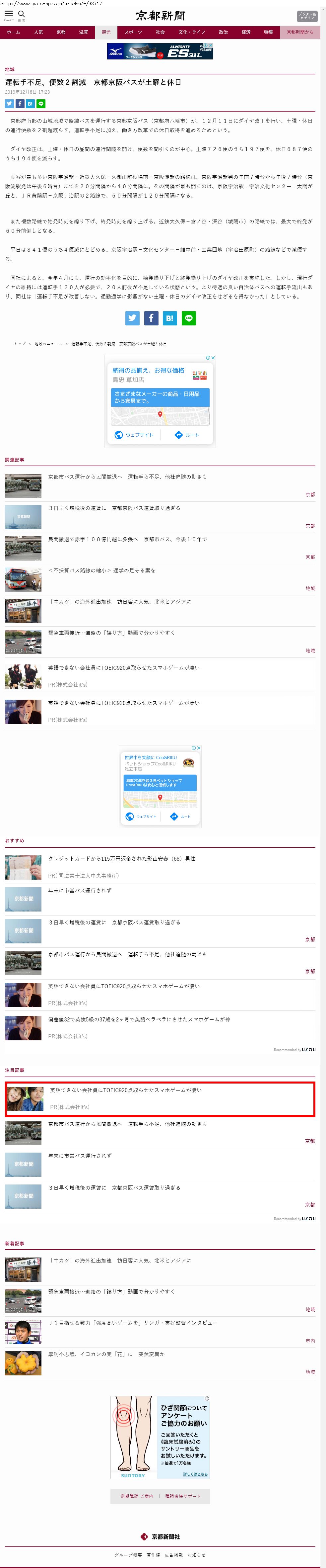Viewport: 326px width, 1568px height.
Task: Read the Ｊ１目指せる戦力 サンガ interview article
Action: tap(133, 1323)
